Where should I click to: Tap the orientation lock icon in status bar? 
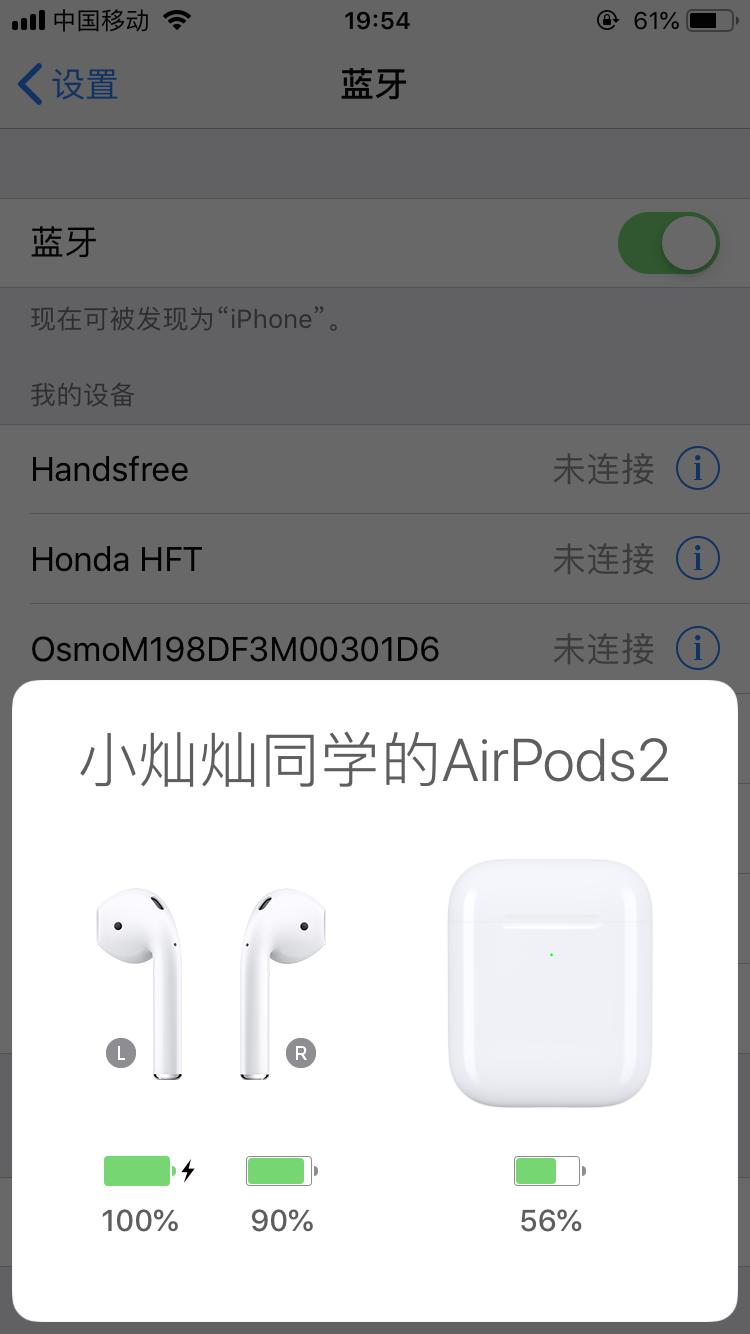(x=607, y=20)
